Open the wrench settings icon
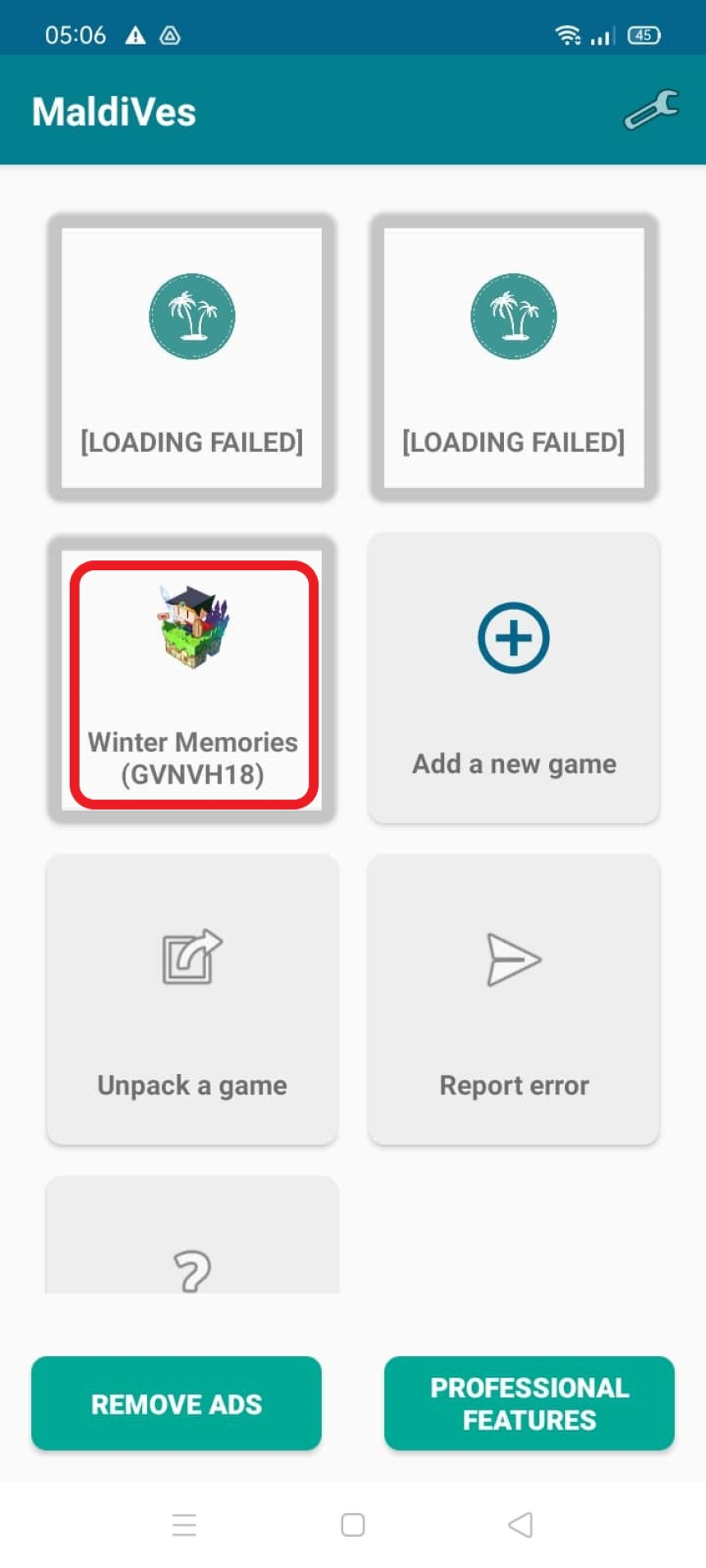Viewport: 706px width, 1568px height. click(x=650, y=110)
